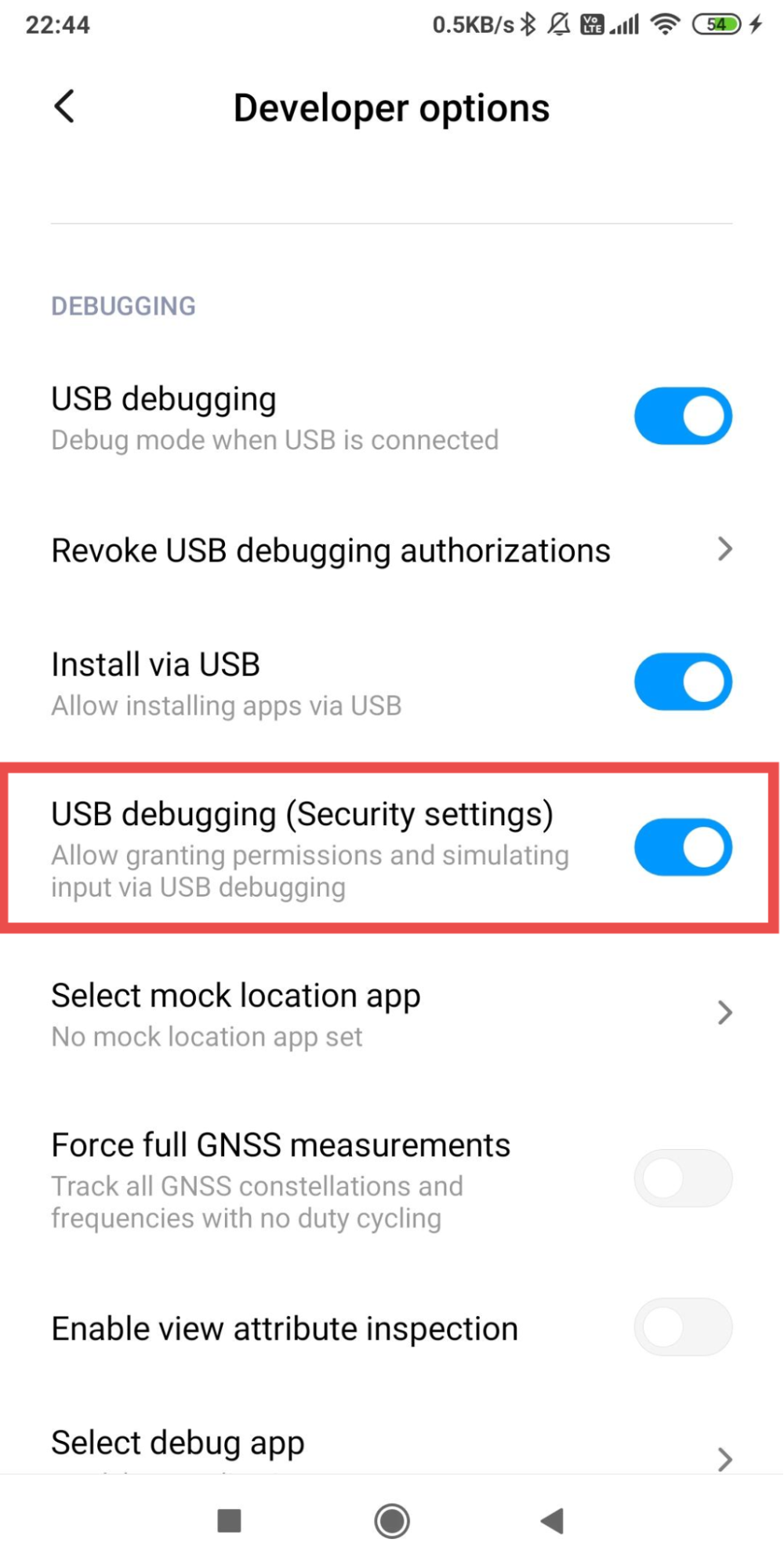
Task: Disable Install via USB toggle
Action: pos(682,682)
